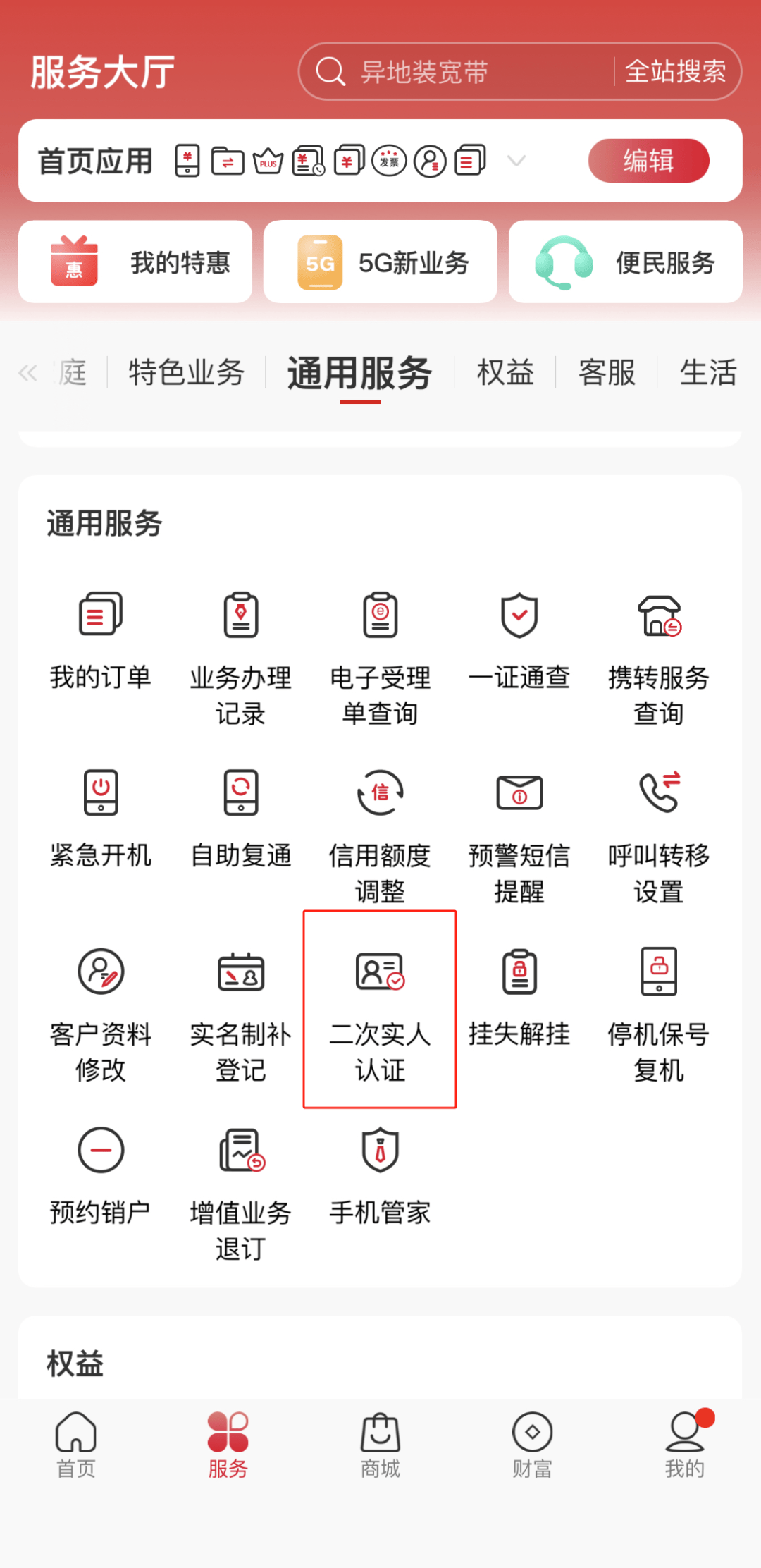Switch to the 客服 tab
Screen dimensions: 761x1568
click(607, 372)
